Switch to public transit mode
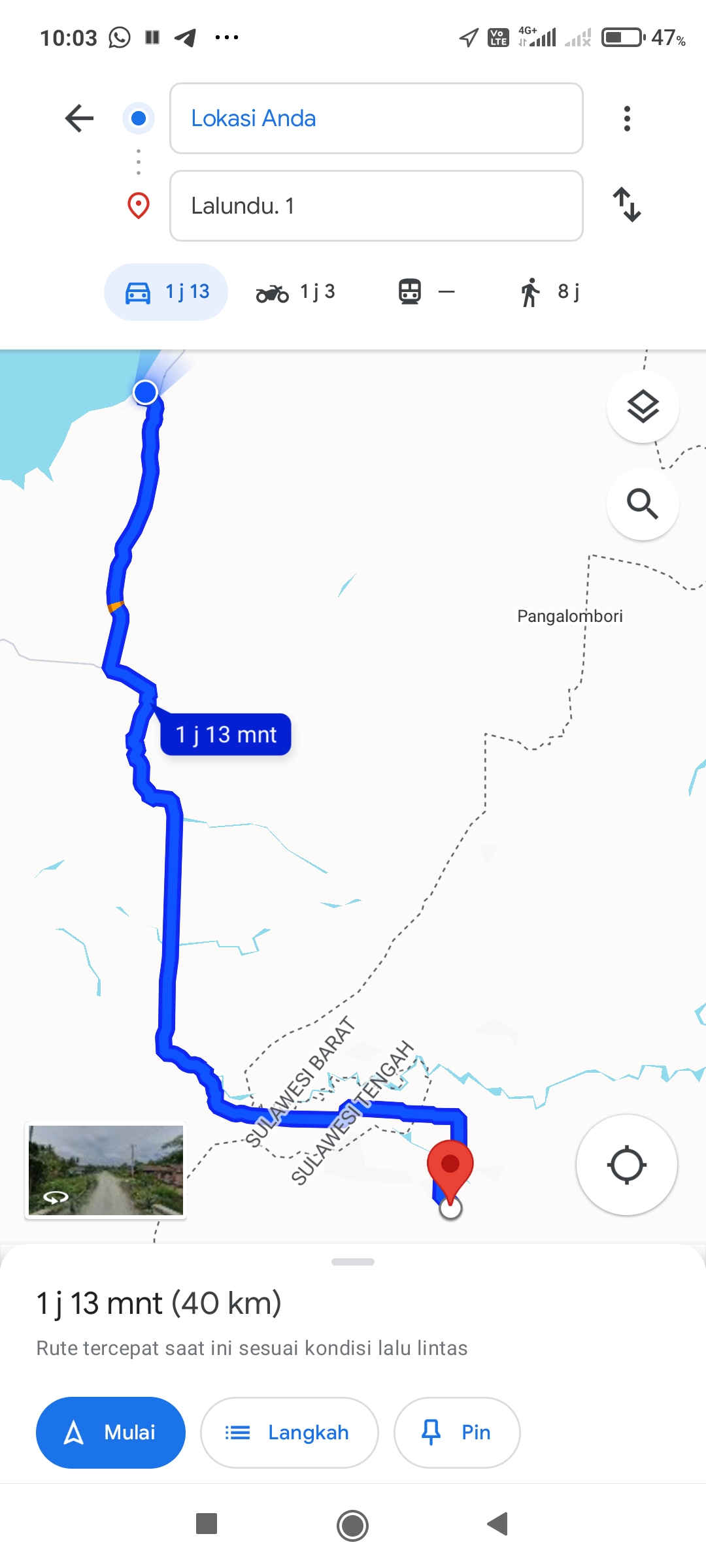Screen dimensions: 706x1568 (x=426, y=292)
